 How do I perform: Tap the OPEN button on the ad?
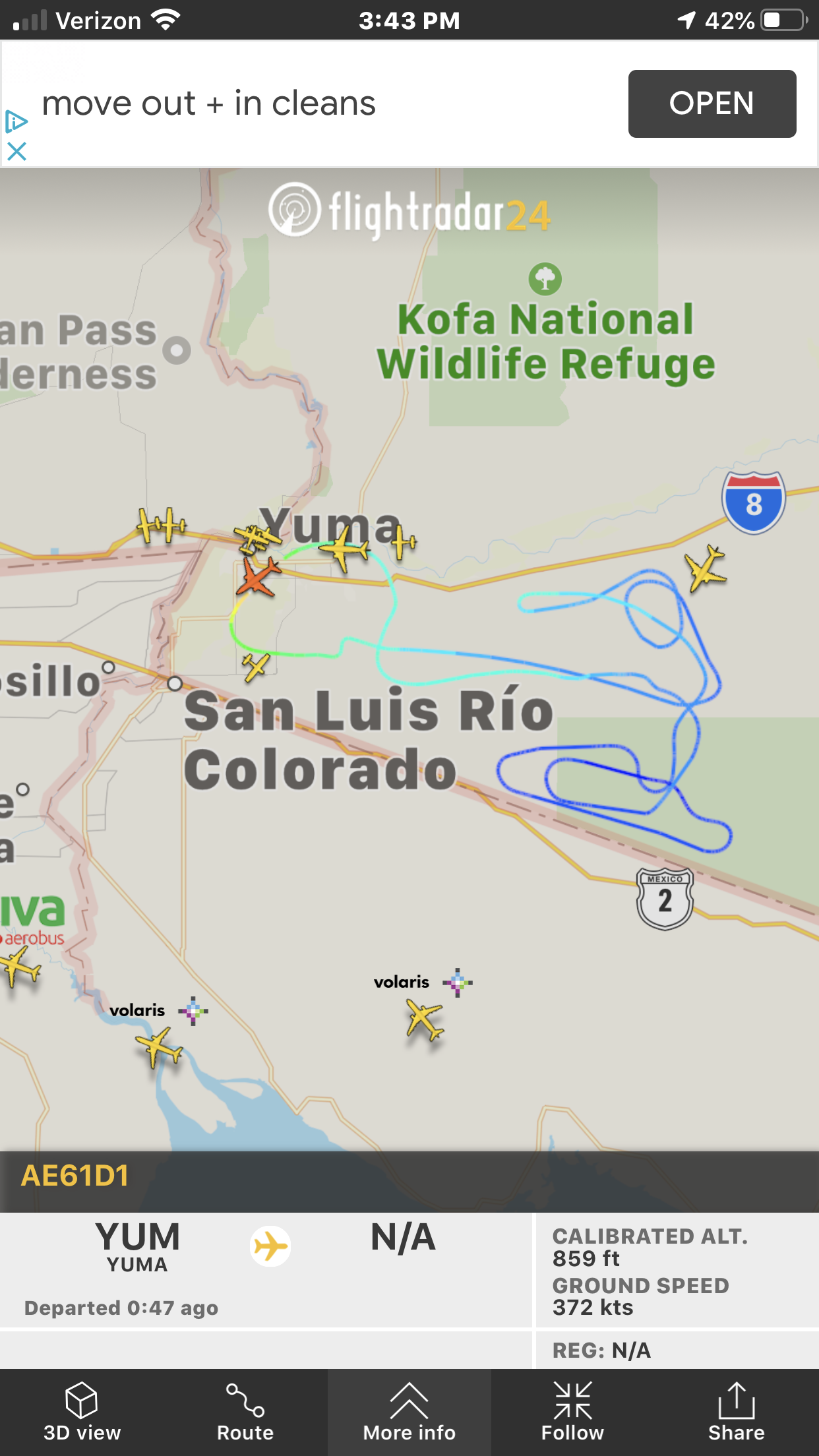(712, 104)
